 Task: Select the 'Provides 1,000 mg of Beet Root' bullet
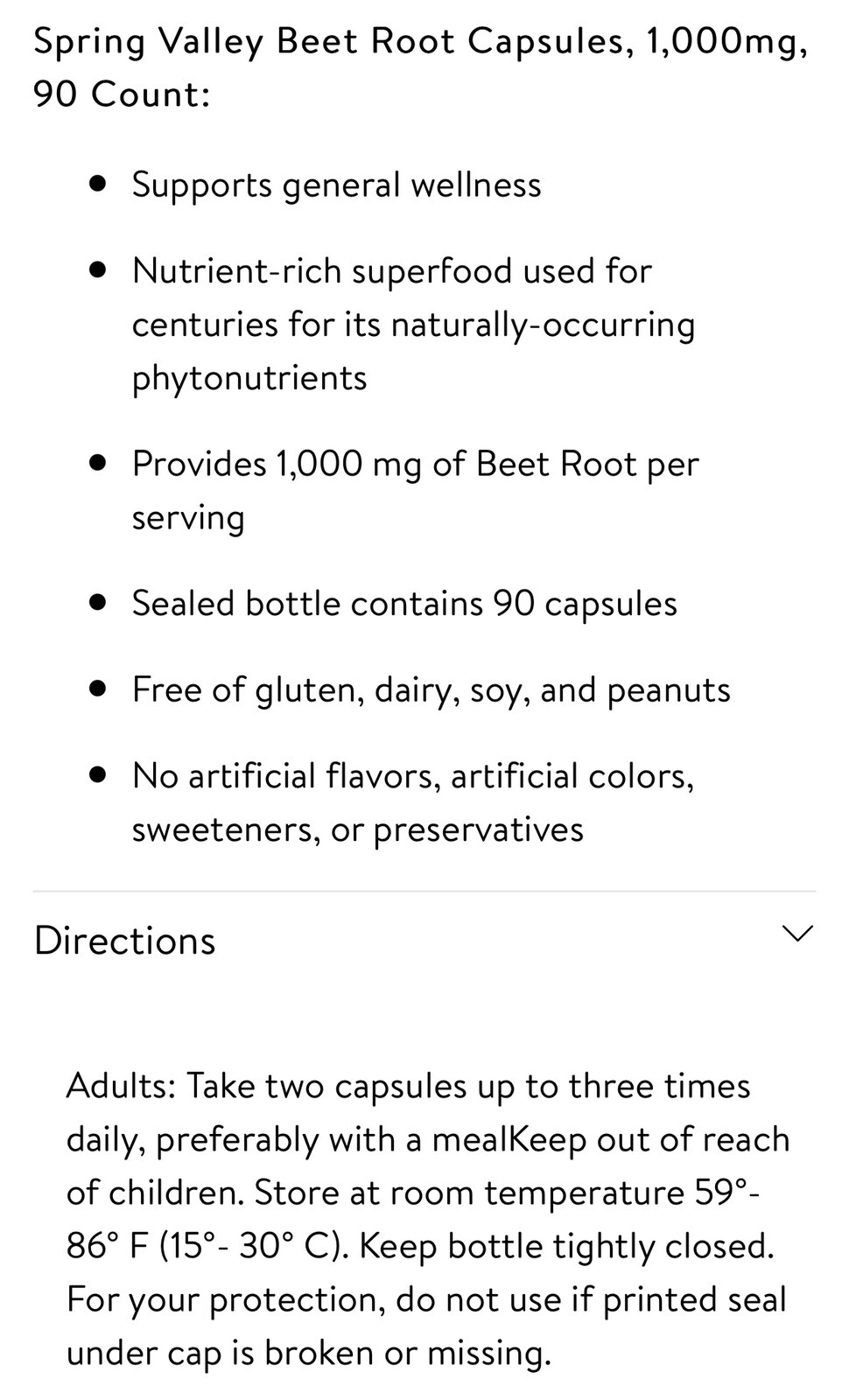[414, 463]
